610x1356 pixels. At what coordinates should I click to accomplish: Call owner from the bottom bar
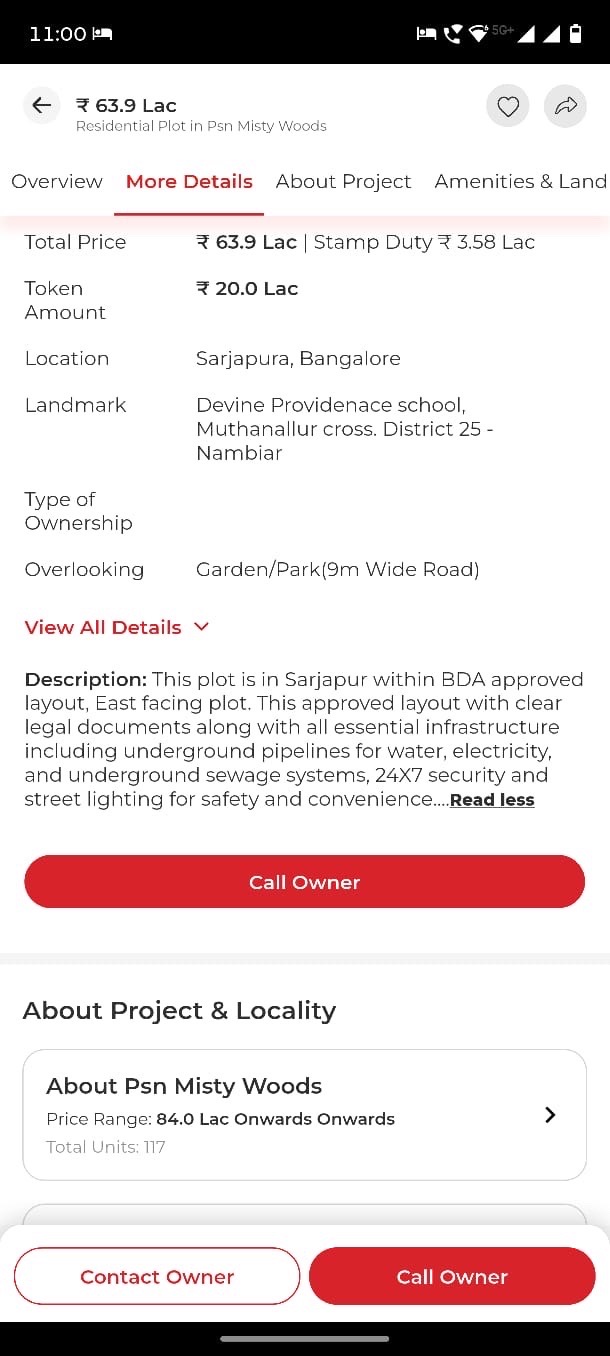pos(452,1276)
